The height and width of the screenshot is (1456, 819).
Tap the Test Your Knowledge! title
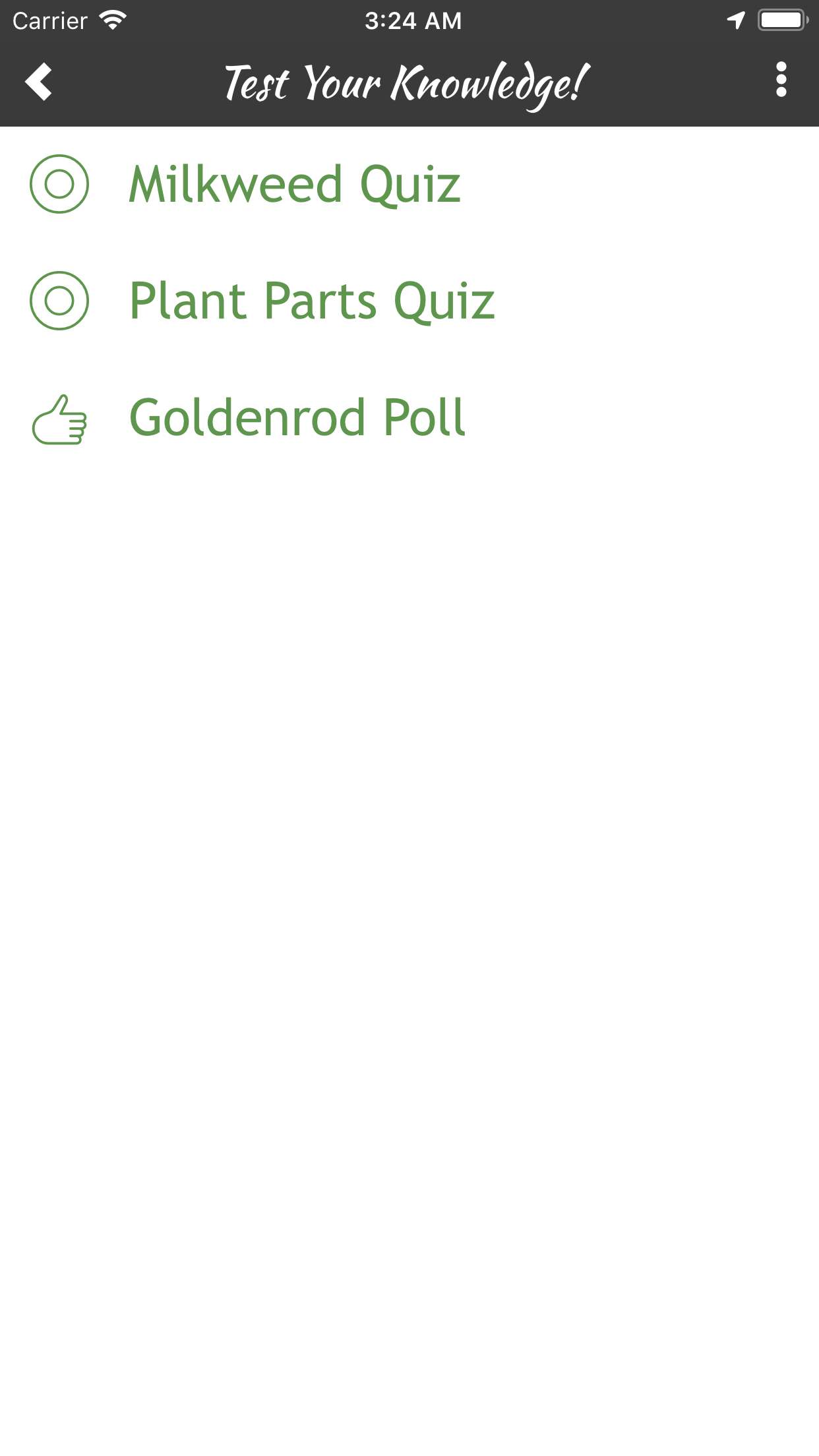click(x=404, y=83)
